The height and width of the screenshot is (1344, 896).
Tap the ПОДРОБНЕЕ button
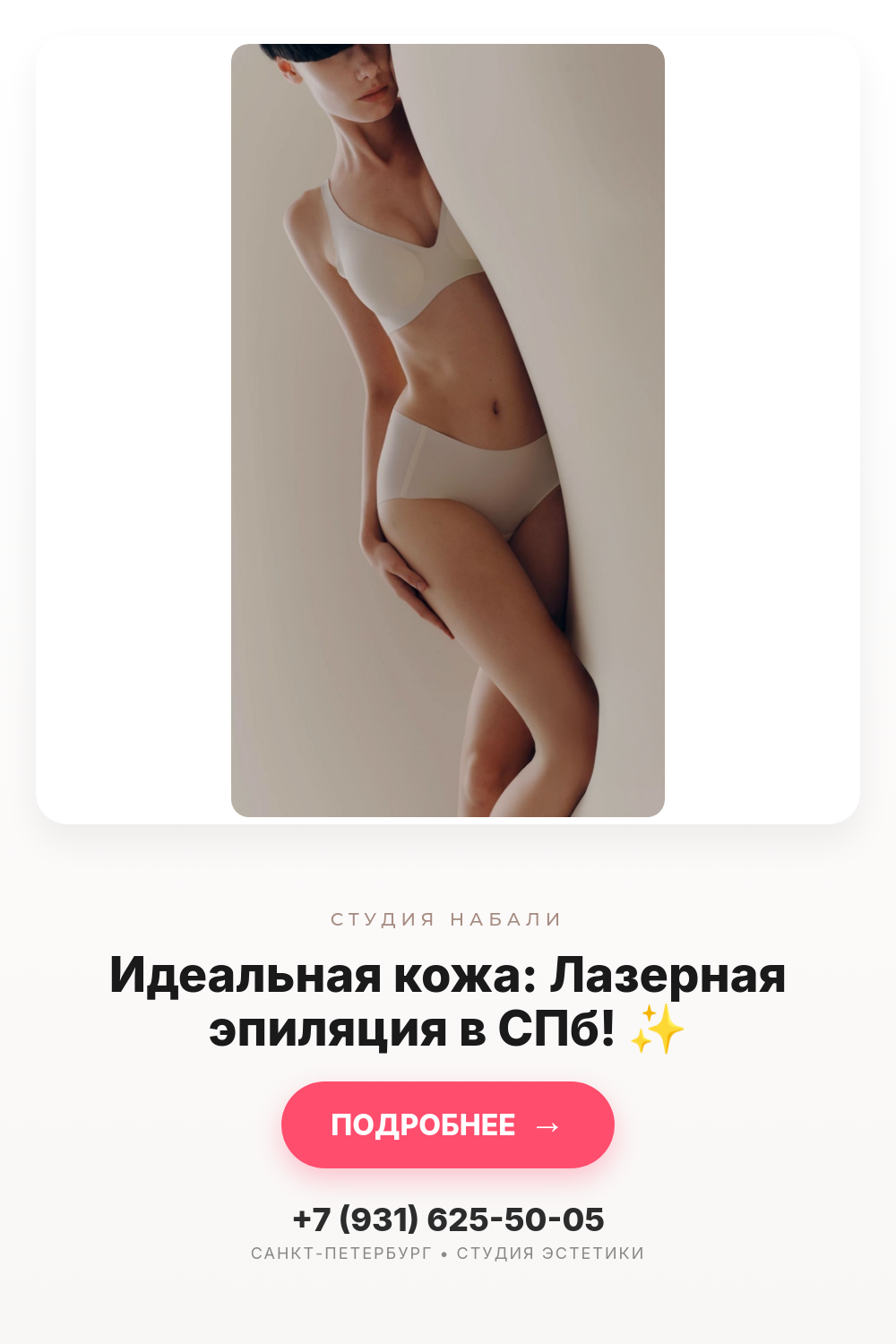(448, 1124)
